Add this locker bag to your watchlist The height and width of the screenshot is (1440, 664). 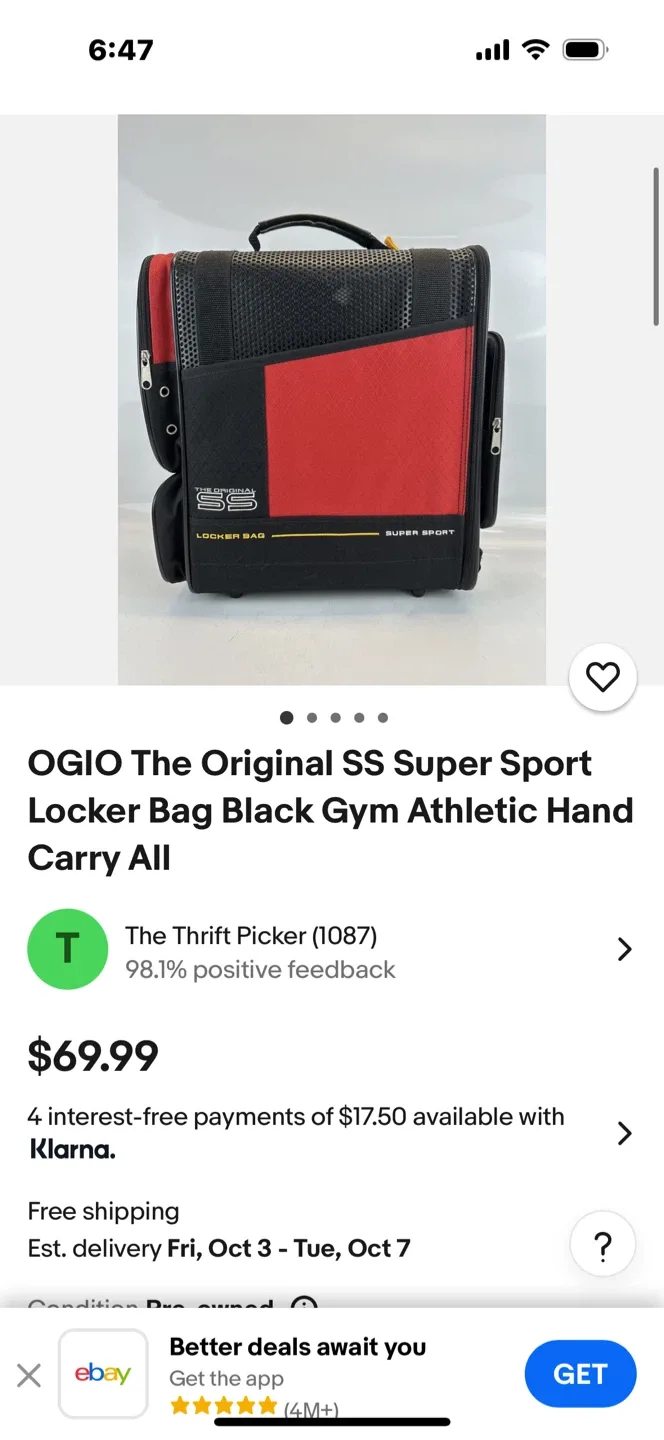[x=602, y=678]
